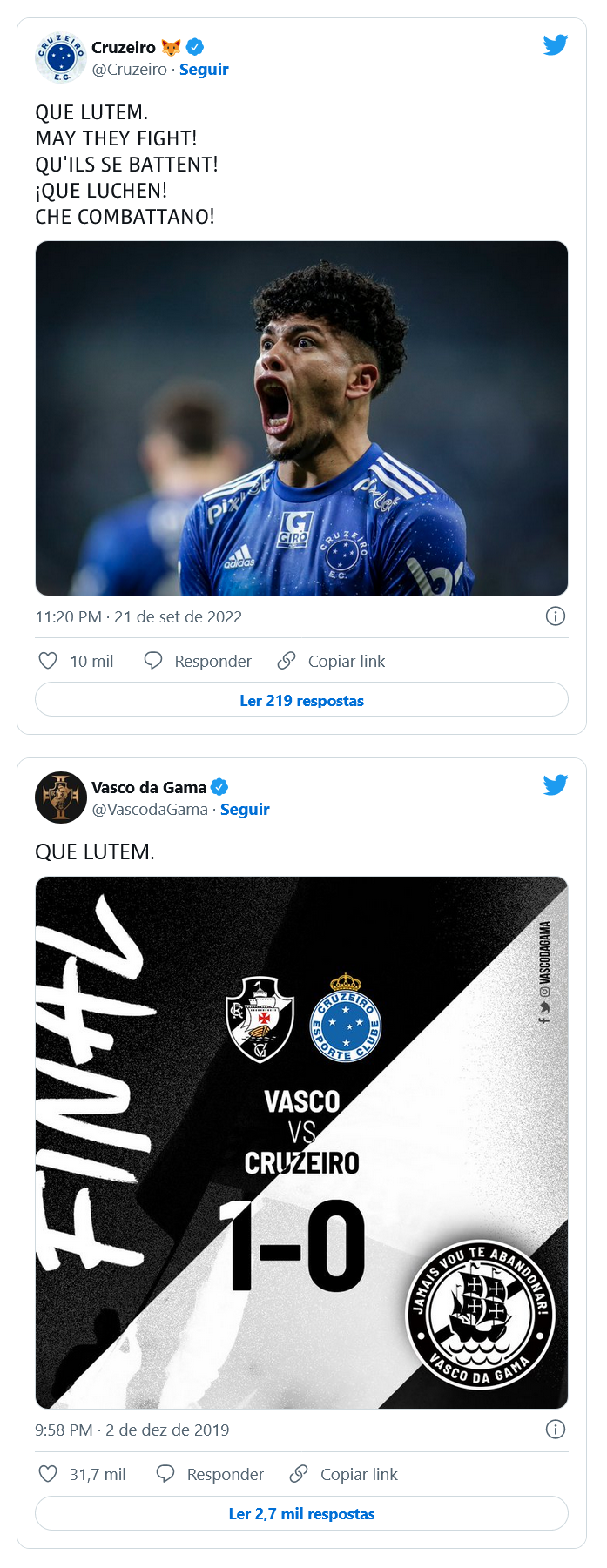Open info icon on Cruzeiro tweet
The height and width of the screenshot is (1568, 607).
[555, 616]
